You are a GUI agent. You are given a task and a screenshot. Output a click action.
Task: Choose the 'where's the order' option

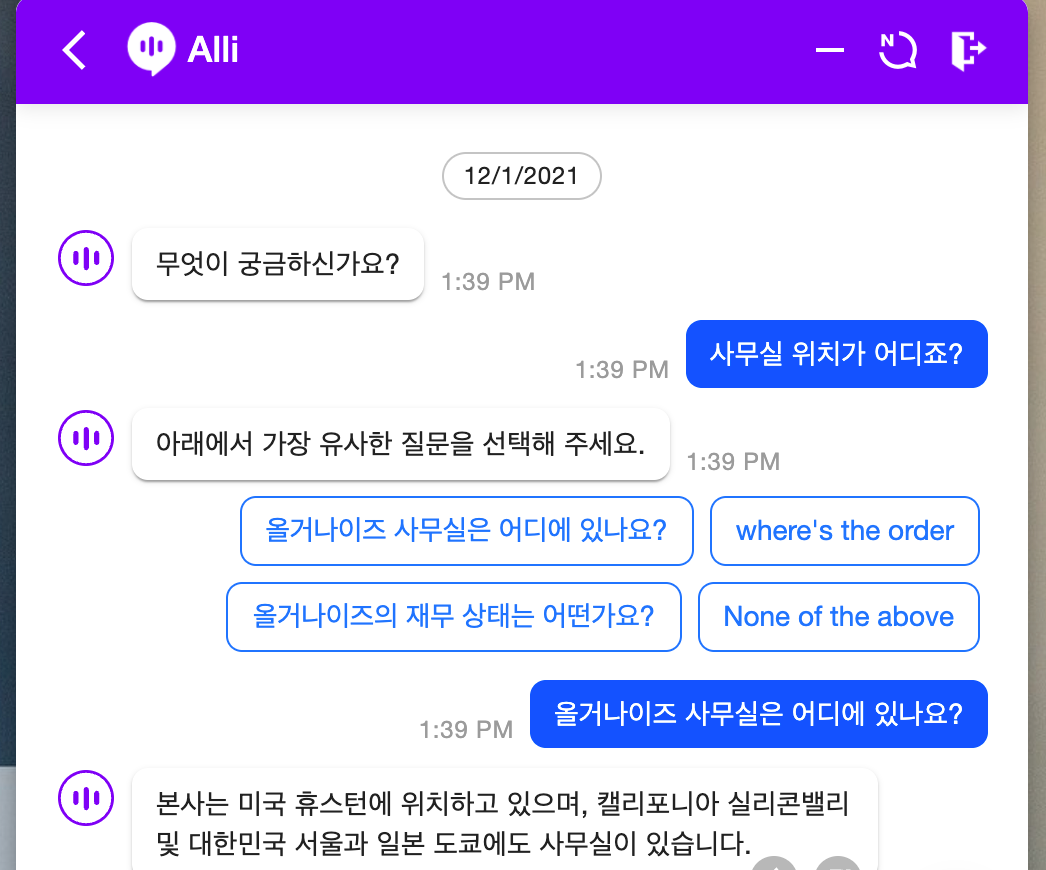pyautogui.click(x=844, y=530)
